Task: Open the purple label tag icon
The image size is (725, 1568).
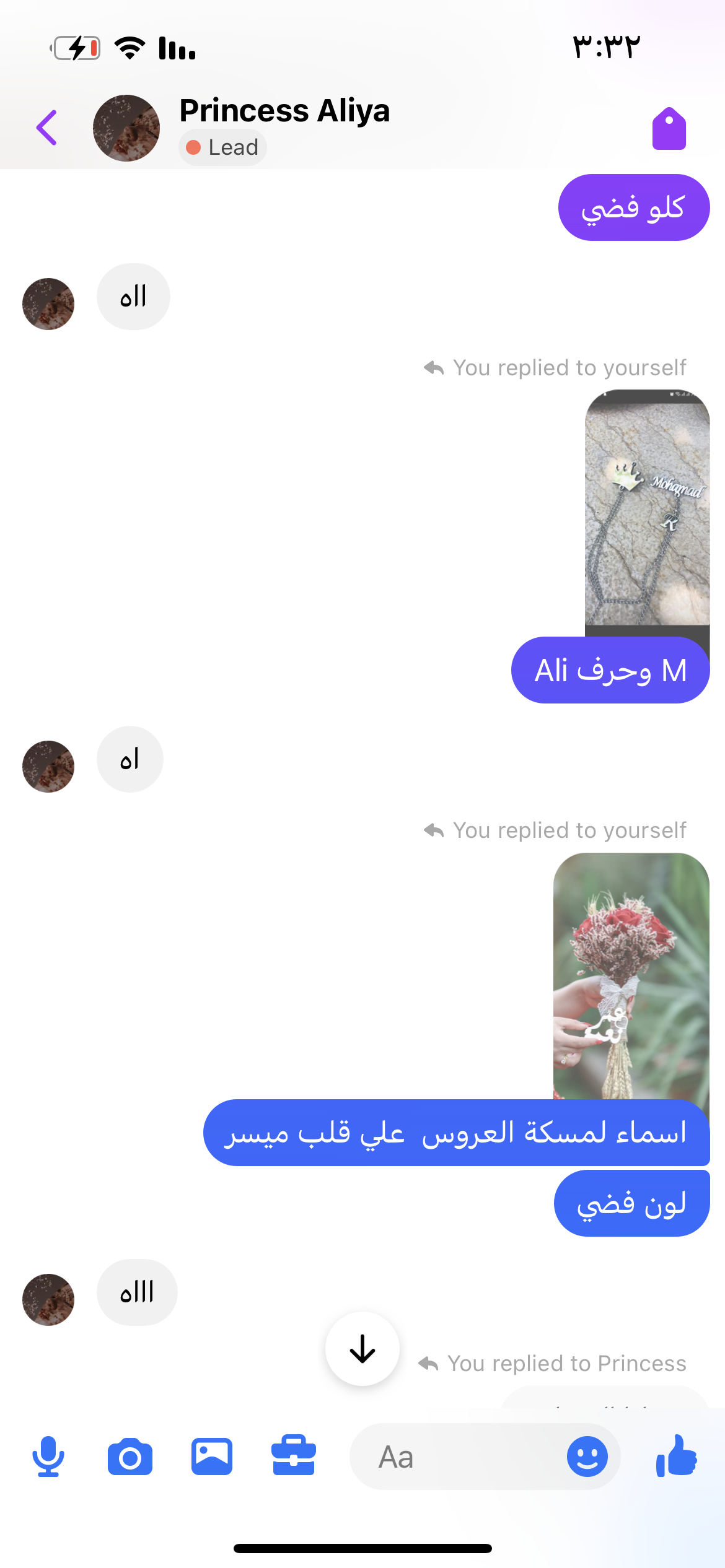Action: point(669,129)
